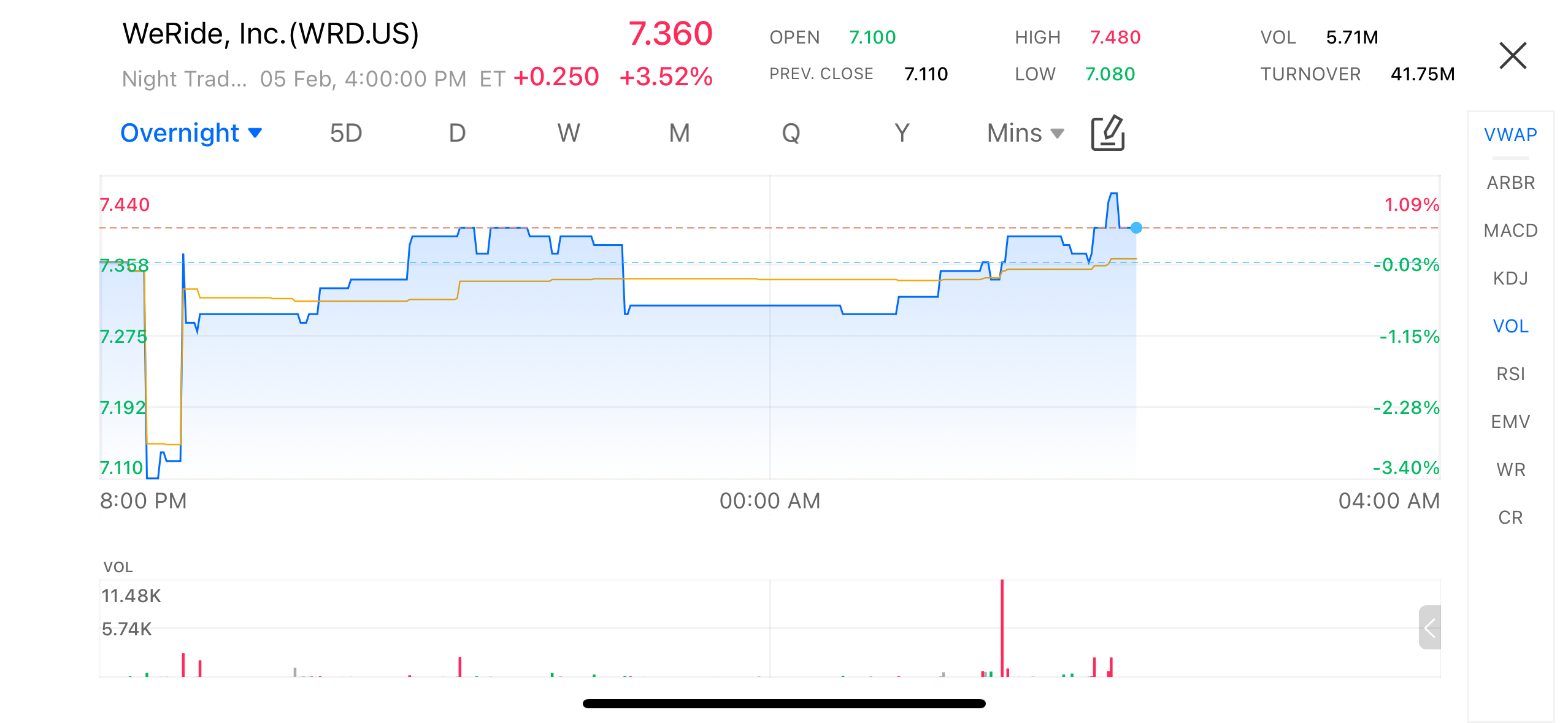Select the VOL indicator in sidebar
The image size is (1568, 723).
pos(1510,326)
